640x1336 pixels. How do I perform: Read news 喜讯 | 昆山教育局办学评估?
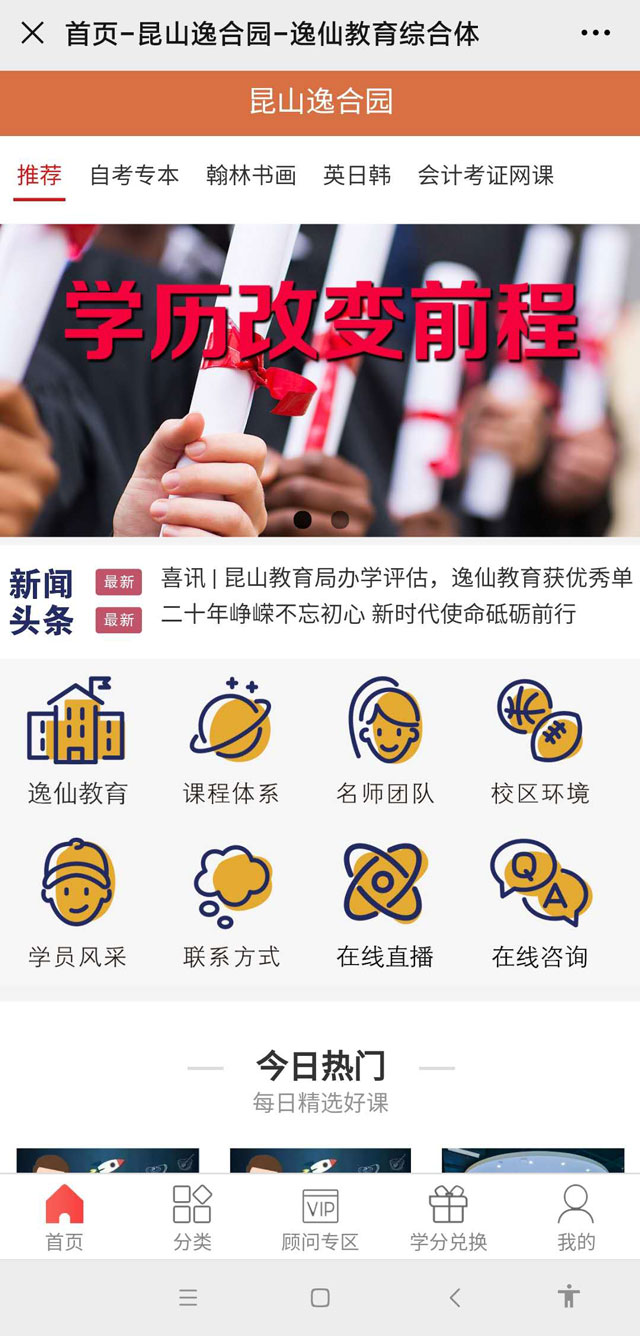[x=396, y=578]
